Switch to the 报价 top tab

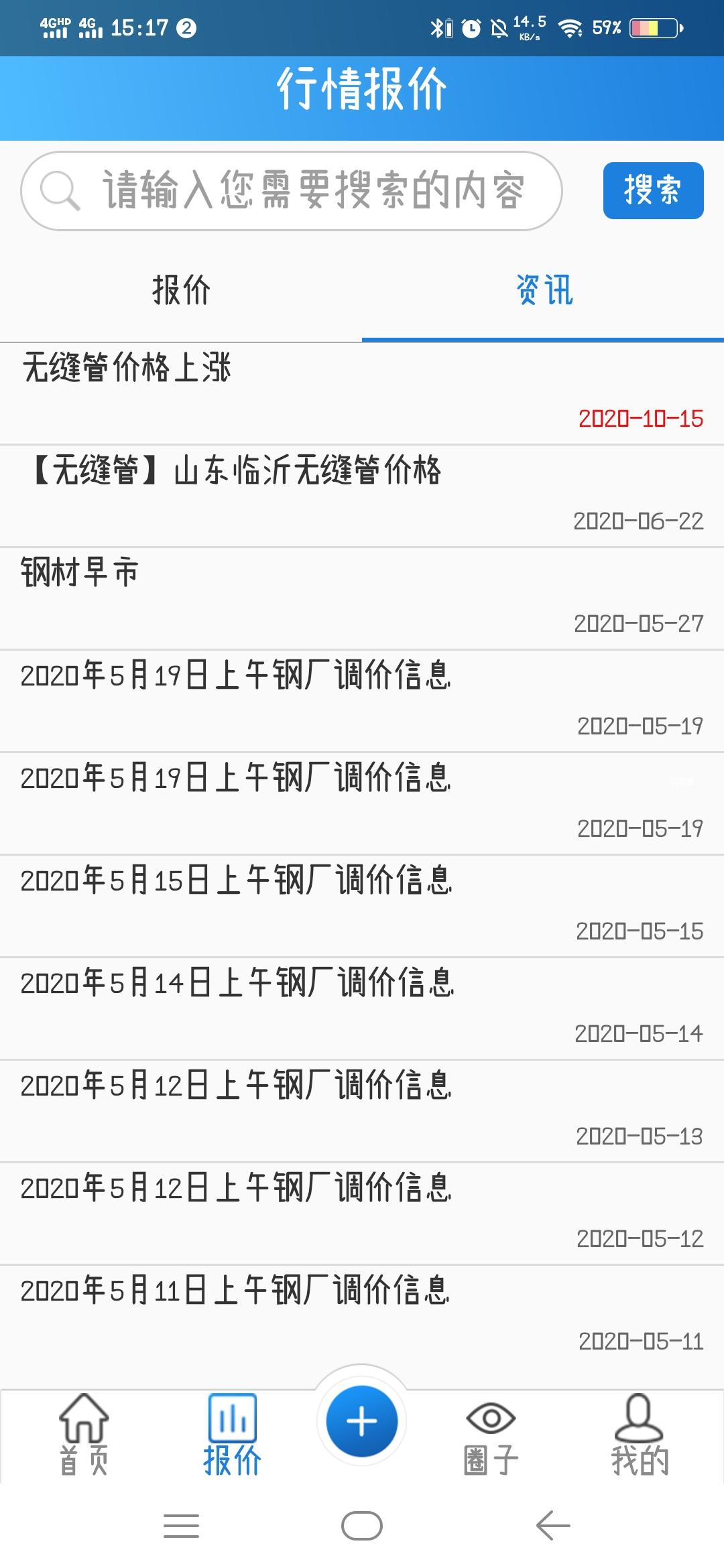(181, 290)
